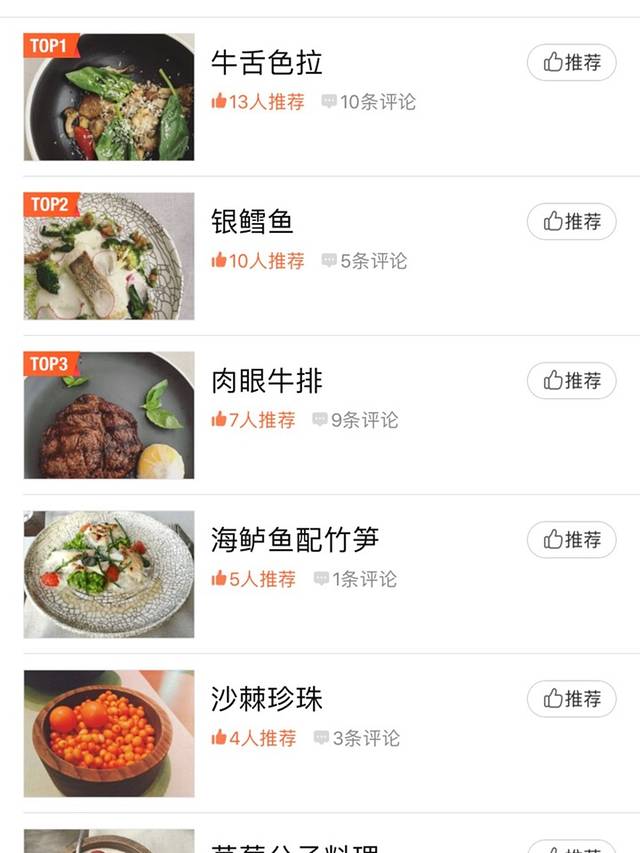640x853 pixels.
Task: Read the 9条评论 on 肉眼牛排
Action: (356, 420)
